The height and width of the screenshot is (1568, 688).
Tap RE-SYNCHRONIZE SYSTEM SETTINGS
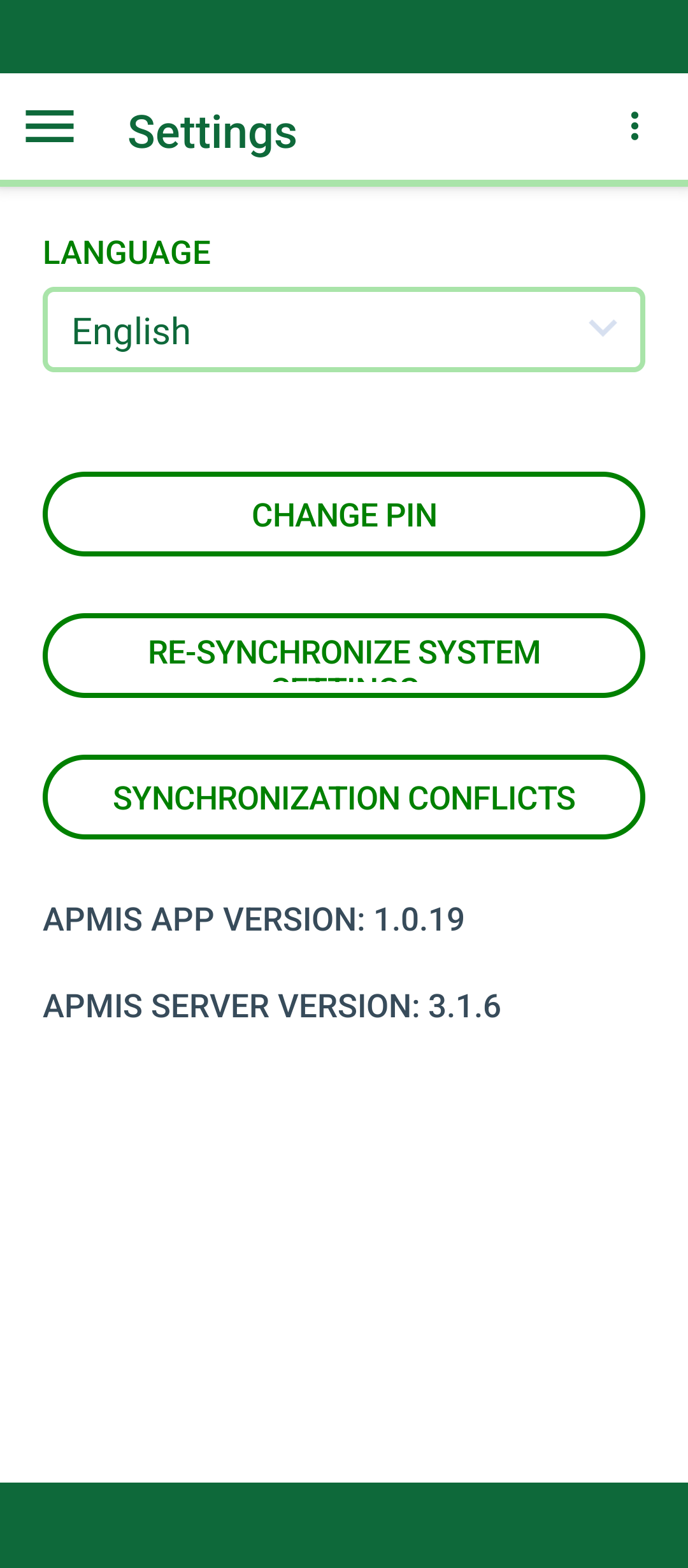344,655
